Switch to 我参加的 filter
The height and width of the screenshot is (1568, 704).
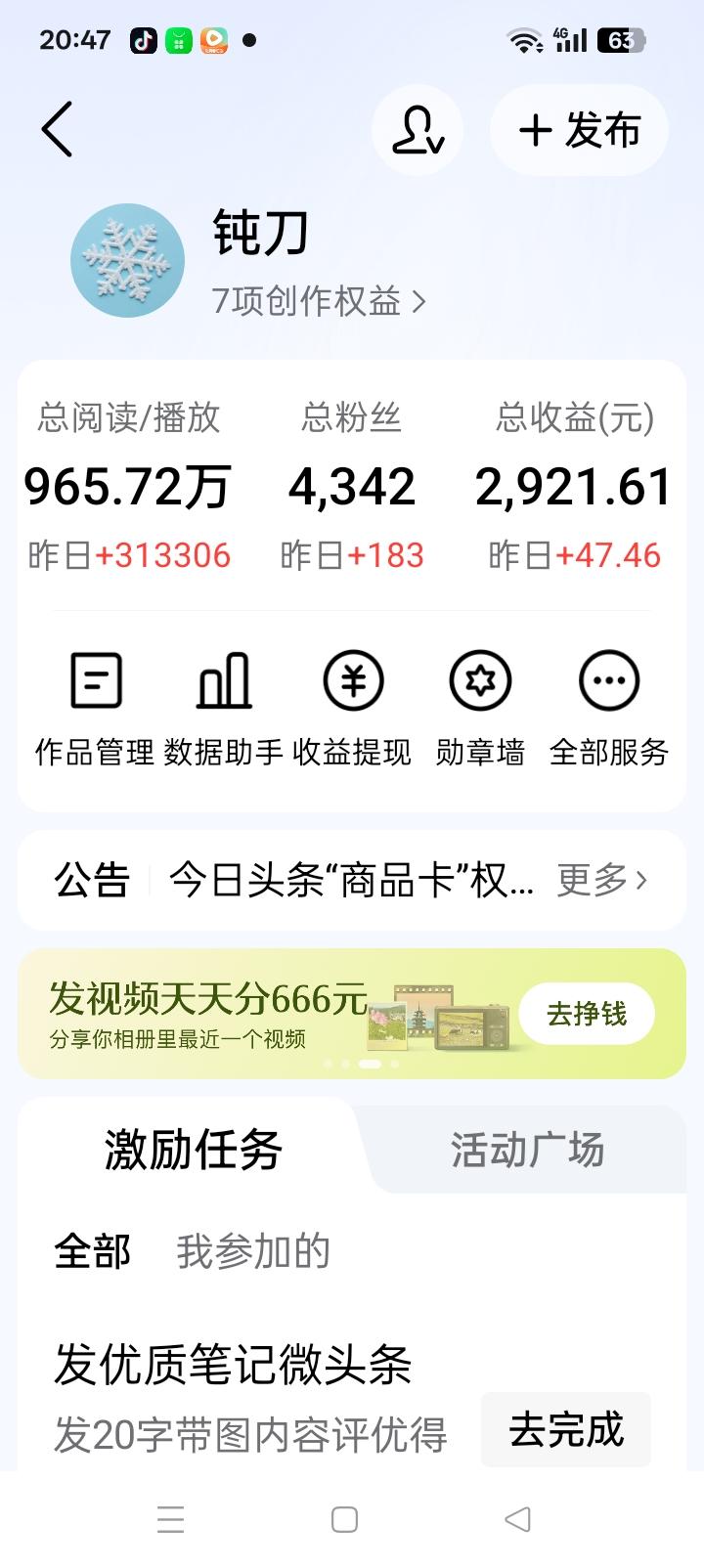pos(253,1250)
